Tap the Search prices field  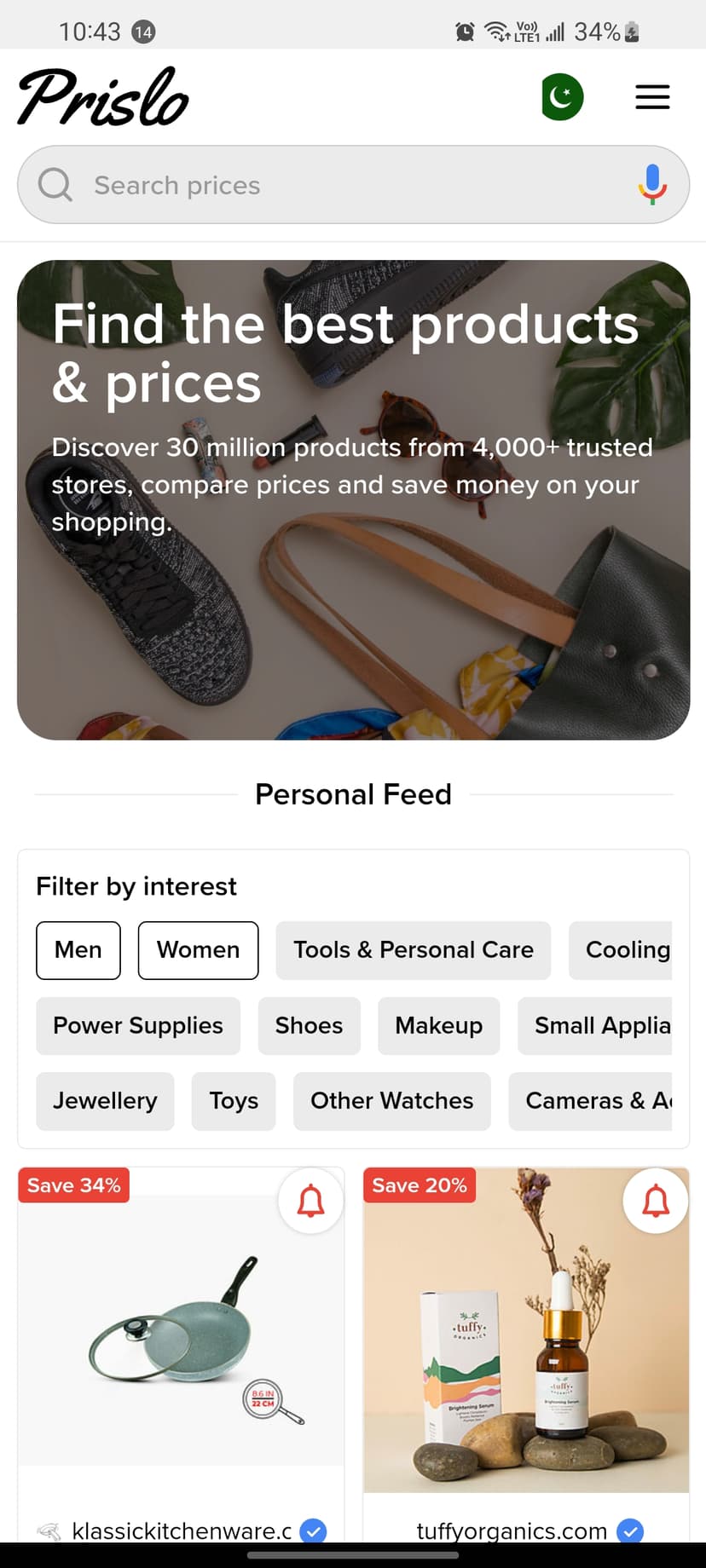[x=341, y=185]
